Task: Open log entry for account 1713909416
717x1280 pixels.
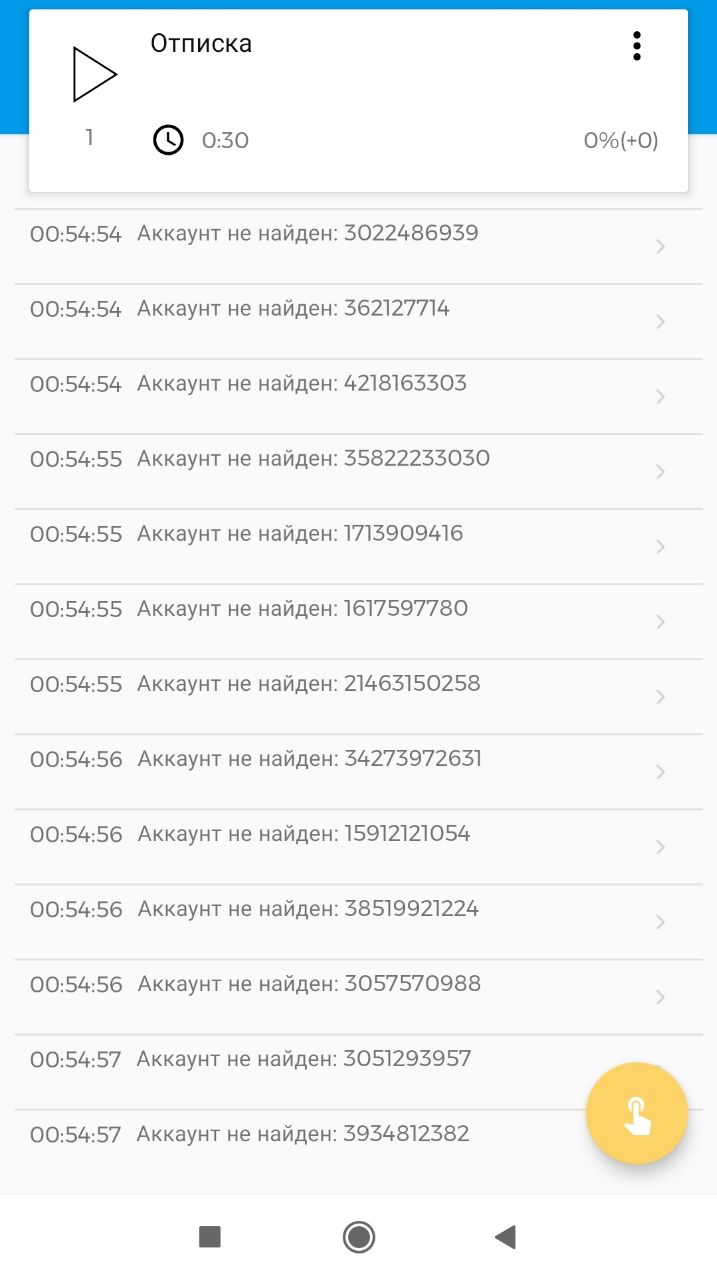Action: tap(358, 547)
